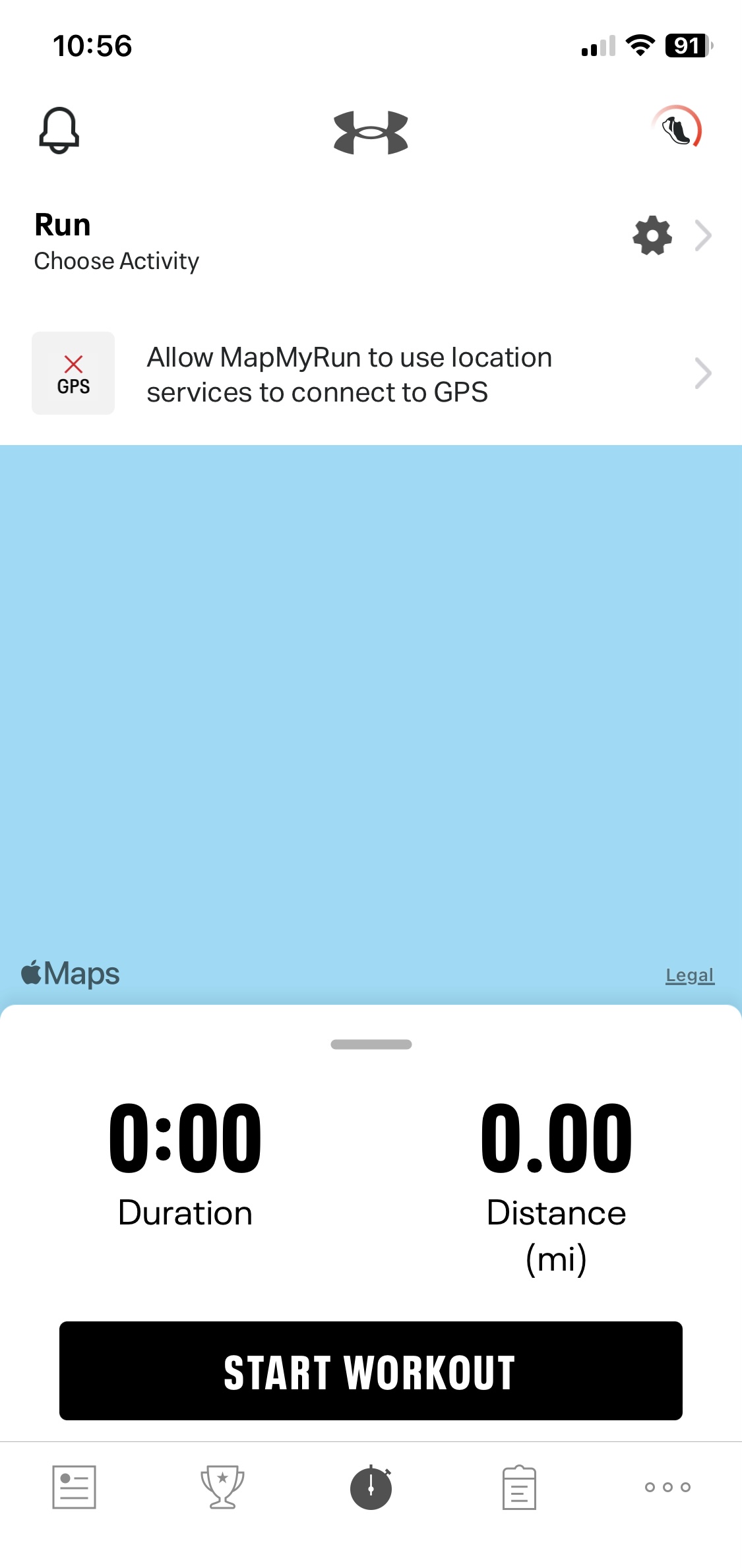The image size is (742, 1568).
Task: Open workout settings gear
Action: coord(652,235)
